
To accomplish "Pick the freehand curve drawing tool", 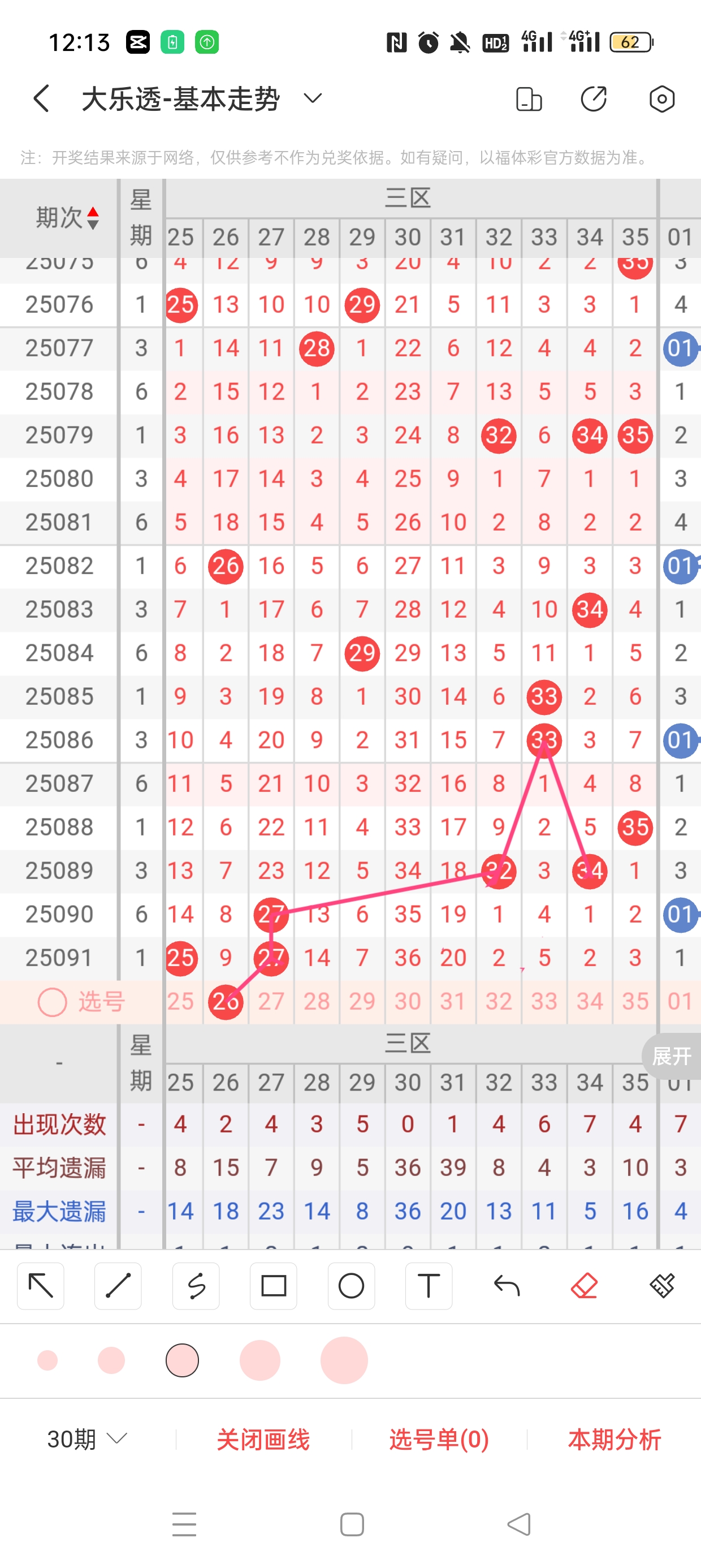I will pyautogui.click(x=196, y=1286).
